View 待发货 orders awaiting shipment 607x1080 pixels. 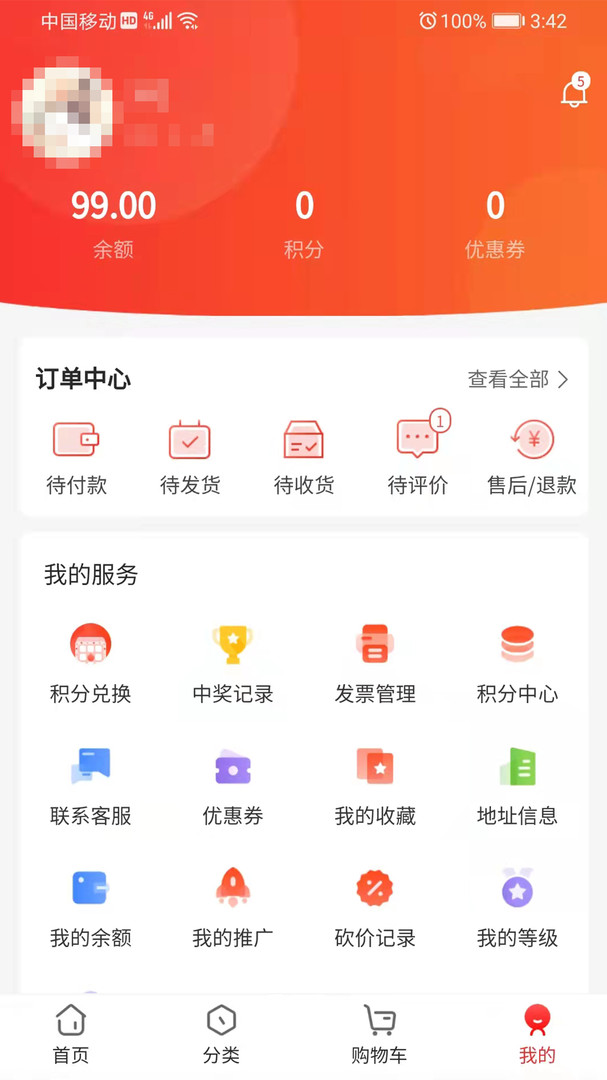coord(190,458)
